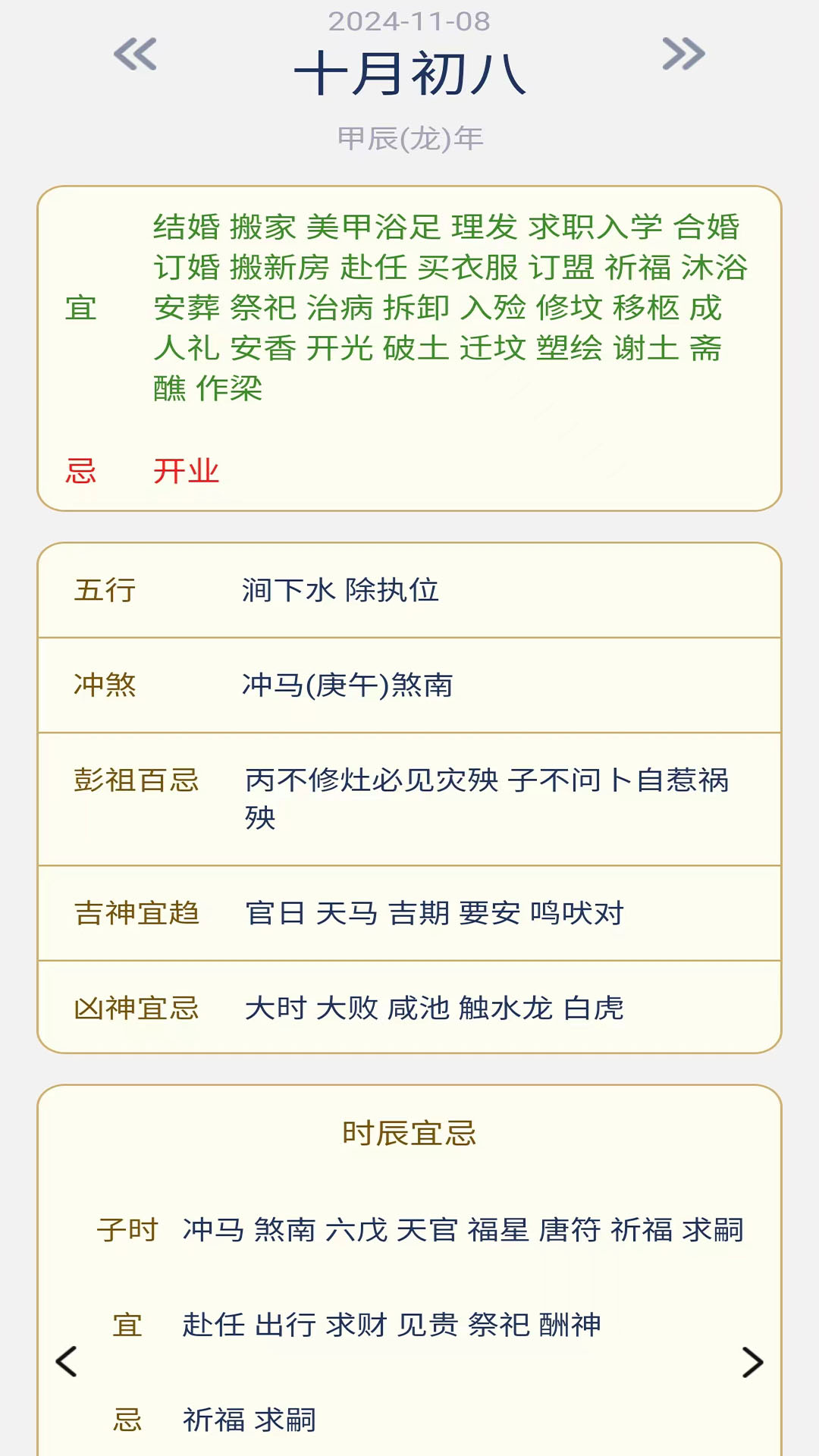819x1456 pixels.
Task: Click the 吉神宜趋 row label
Action: point(136,915)
